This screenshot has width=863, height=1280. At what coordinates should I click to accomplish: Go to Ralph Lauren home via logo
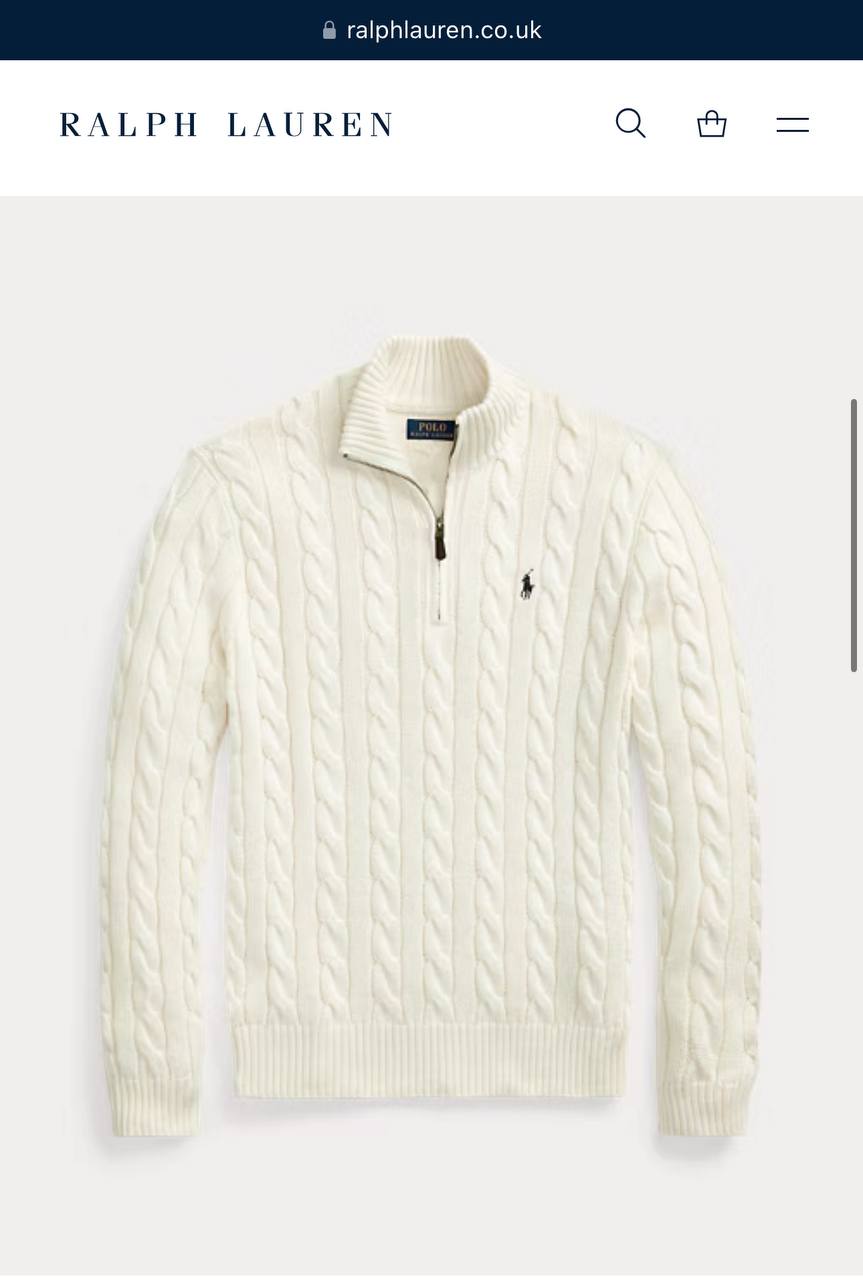(226, 125)
